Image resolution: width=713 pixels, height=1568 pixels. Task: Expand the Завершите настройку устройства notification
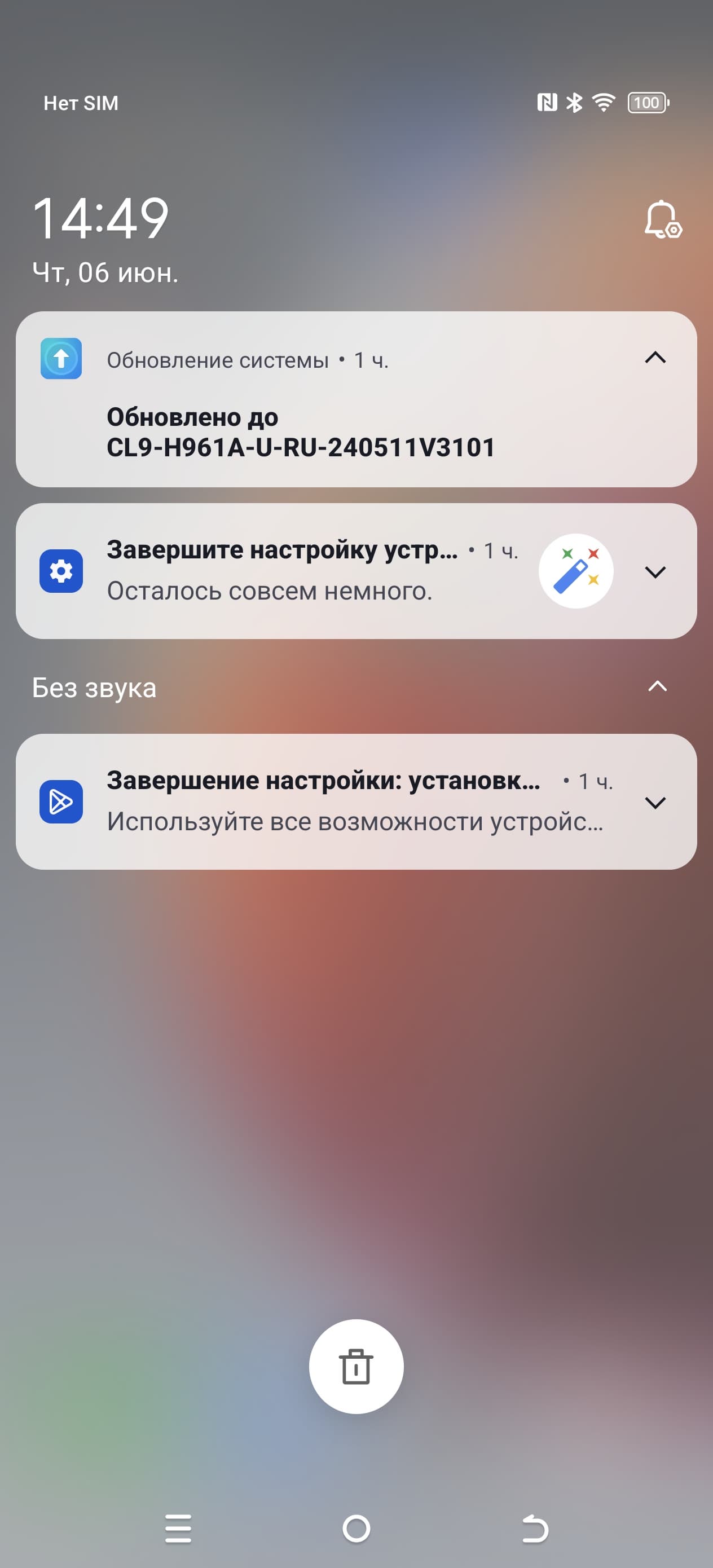click(655, 571)
